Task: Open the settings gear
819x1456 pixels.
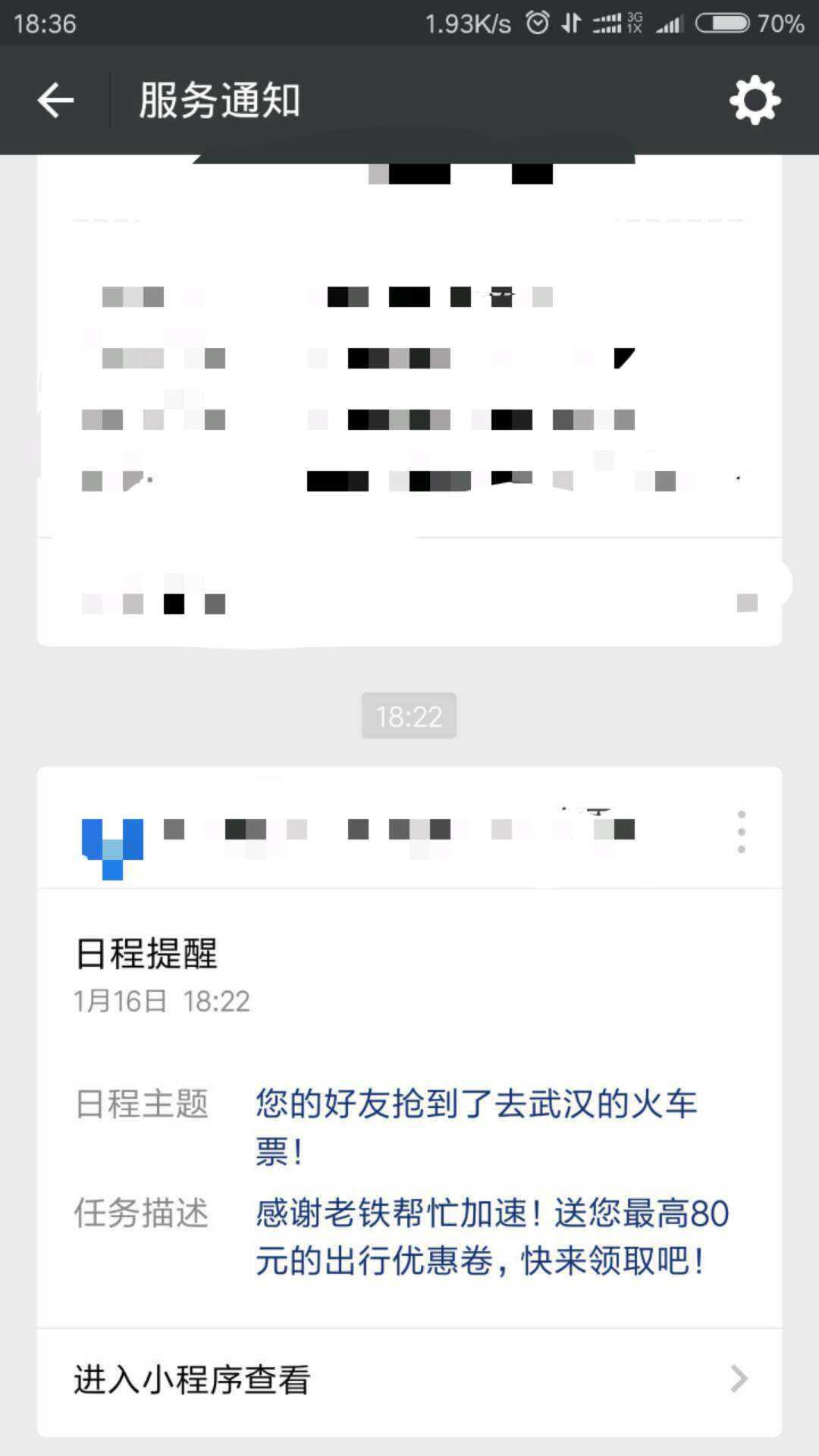Action: 755,100
